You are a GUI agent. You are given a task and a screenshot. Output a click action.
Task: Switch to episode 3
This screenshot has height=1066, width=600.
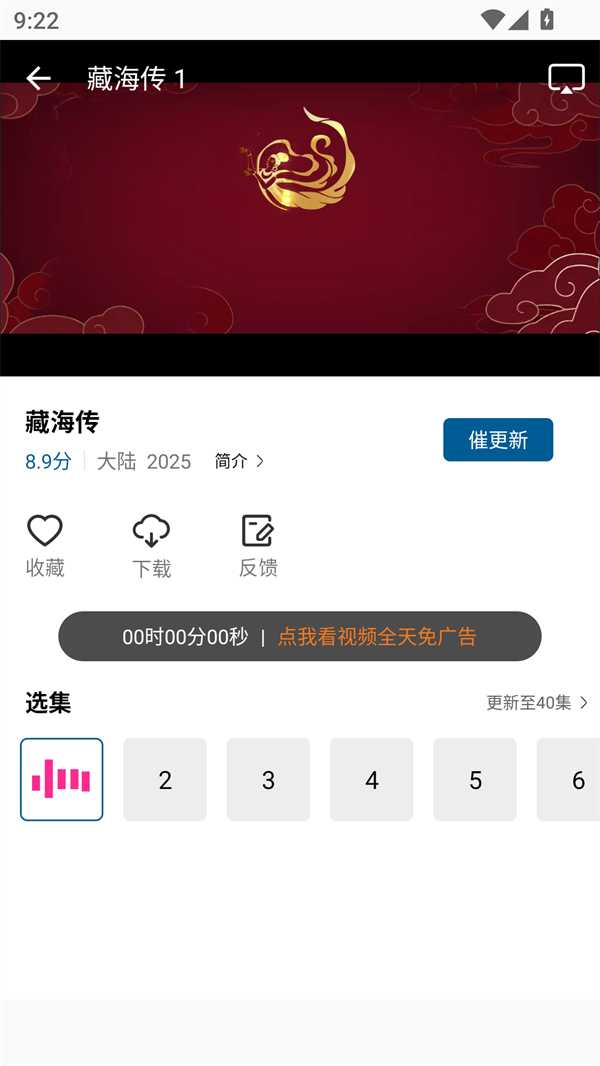(268, 780)
